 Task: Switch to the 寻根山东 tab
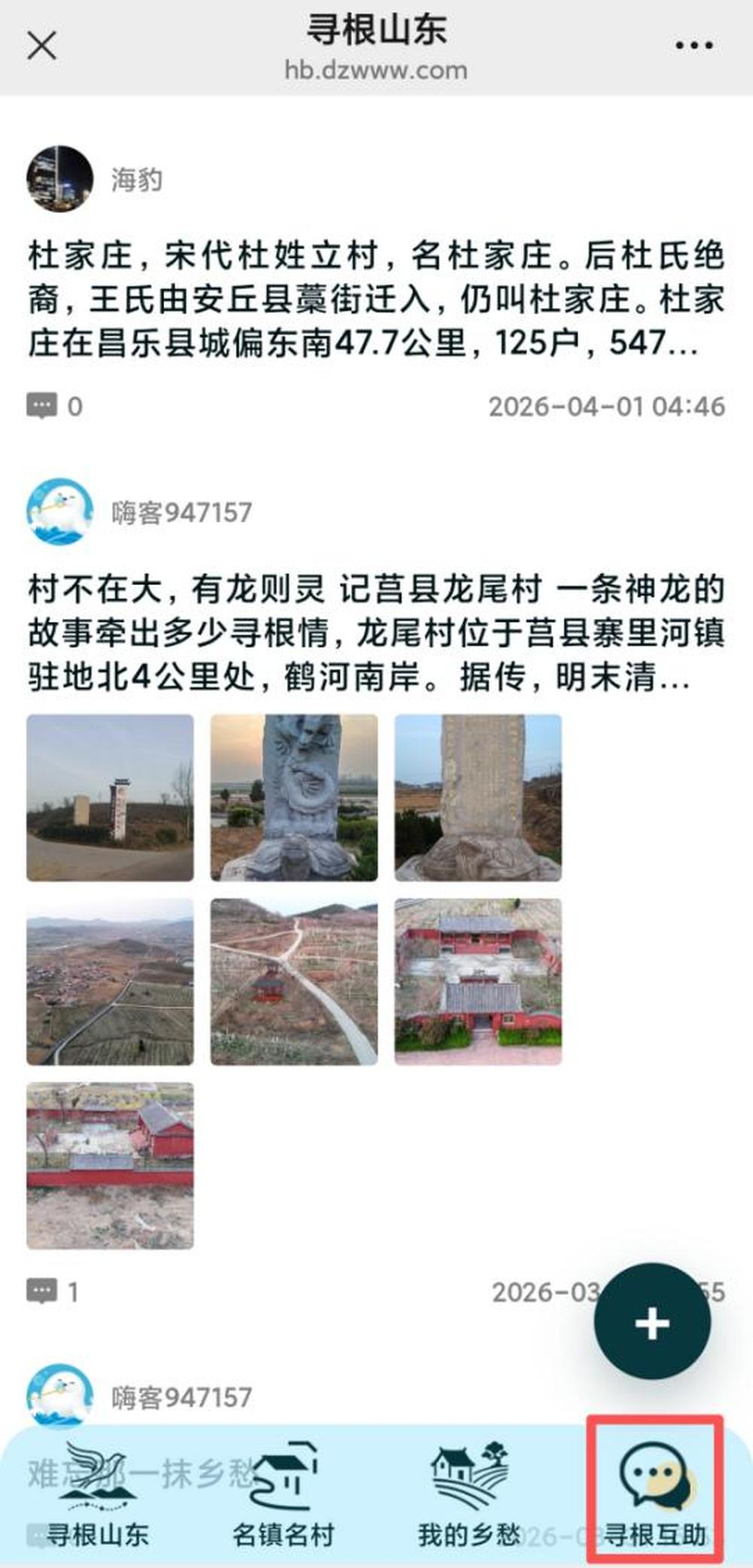(98, 1494)
